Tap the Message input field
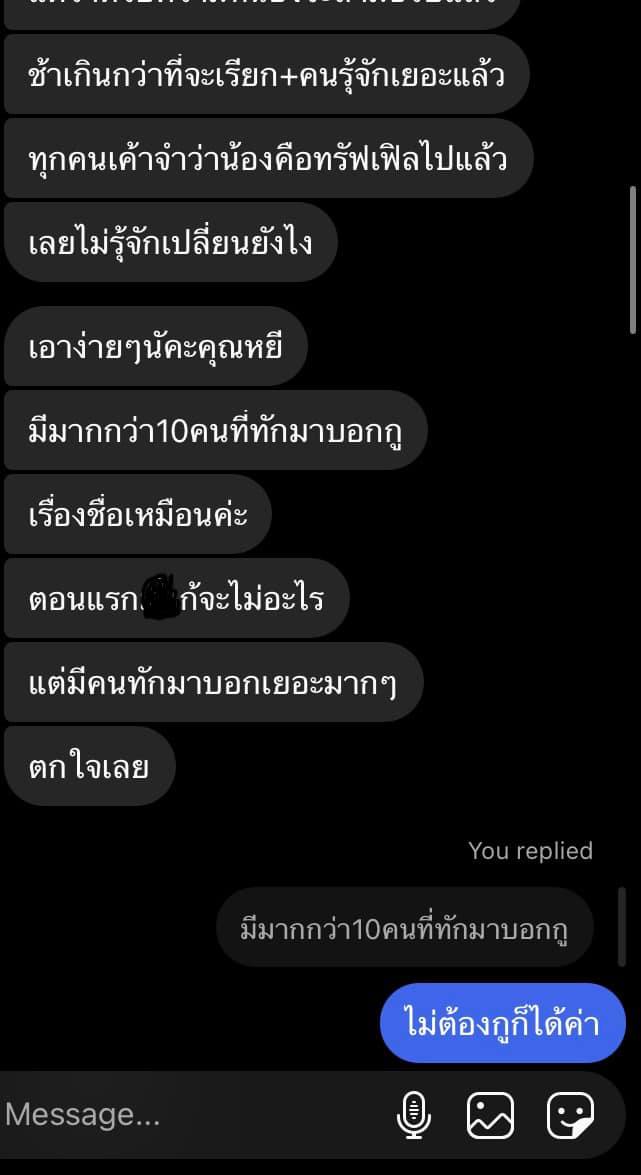This screenshot has height=1175, width=641. (x=180, y=1114)
